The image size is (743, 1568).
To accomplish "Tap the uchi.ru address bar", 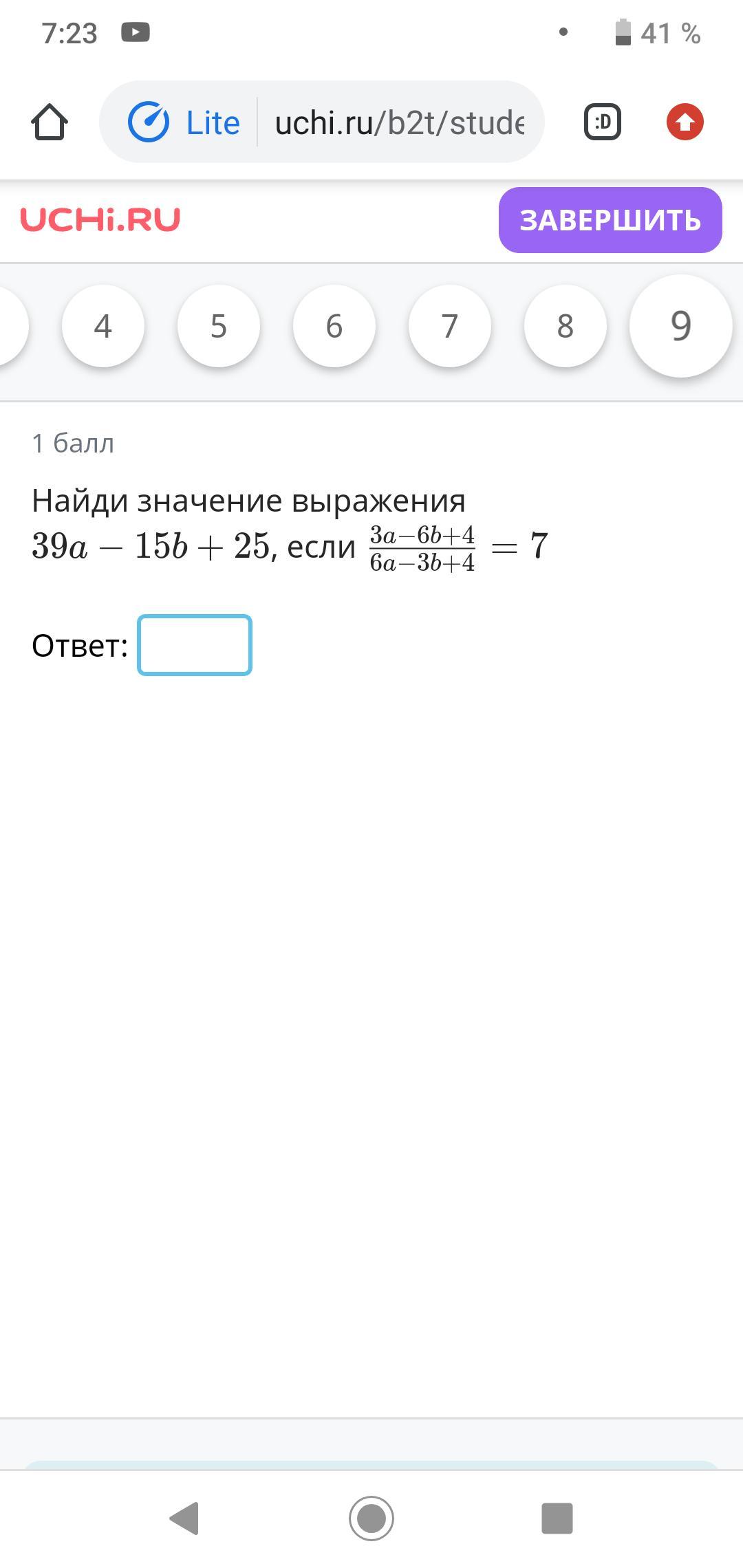I will pyautogui.click(x=400, y=123).
